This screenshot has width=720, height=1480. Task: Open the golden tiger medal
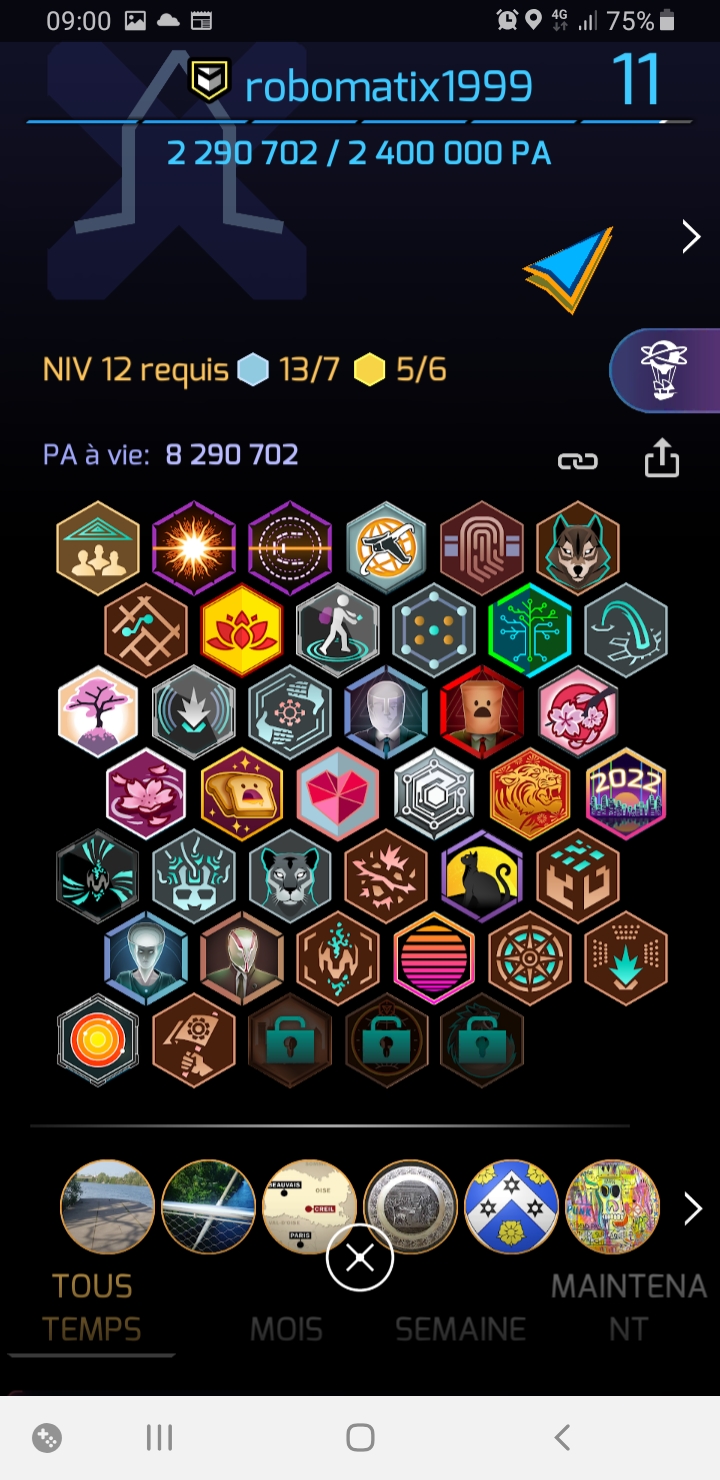[530, 793]
